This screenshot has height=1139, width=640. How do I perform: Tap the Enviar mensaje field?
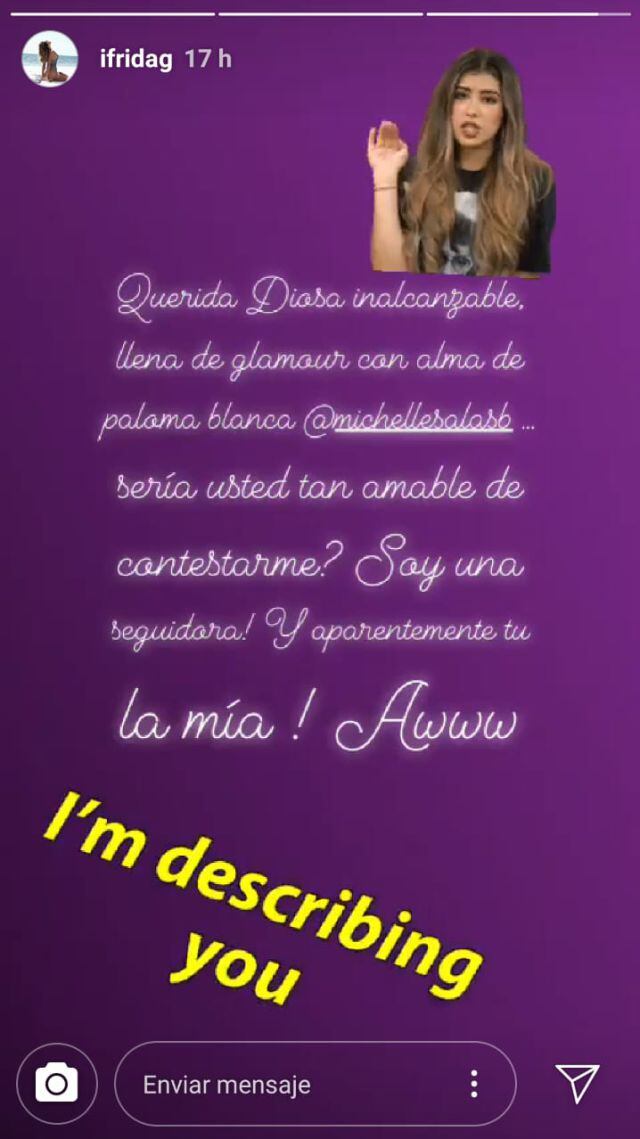coord(290,1084)
